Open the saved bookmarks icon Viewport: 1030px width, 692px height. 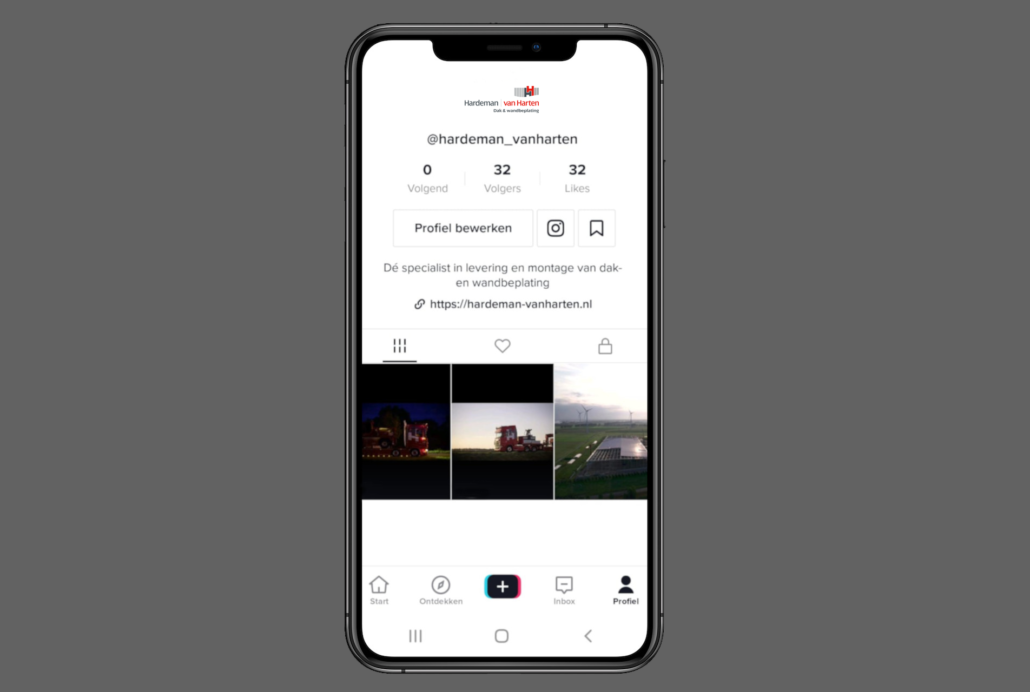point(596,228)
